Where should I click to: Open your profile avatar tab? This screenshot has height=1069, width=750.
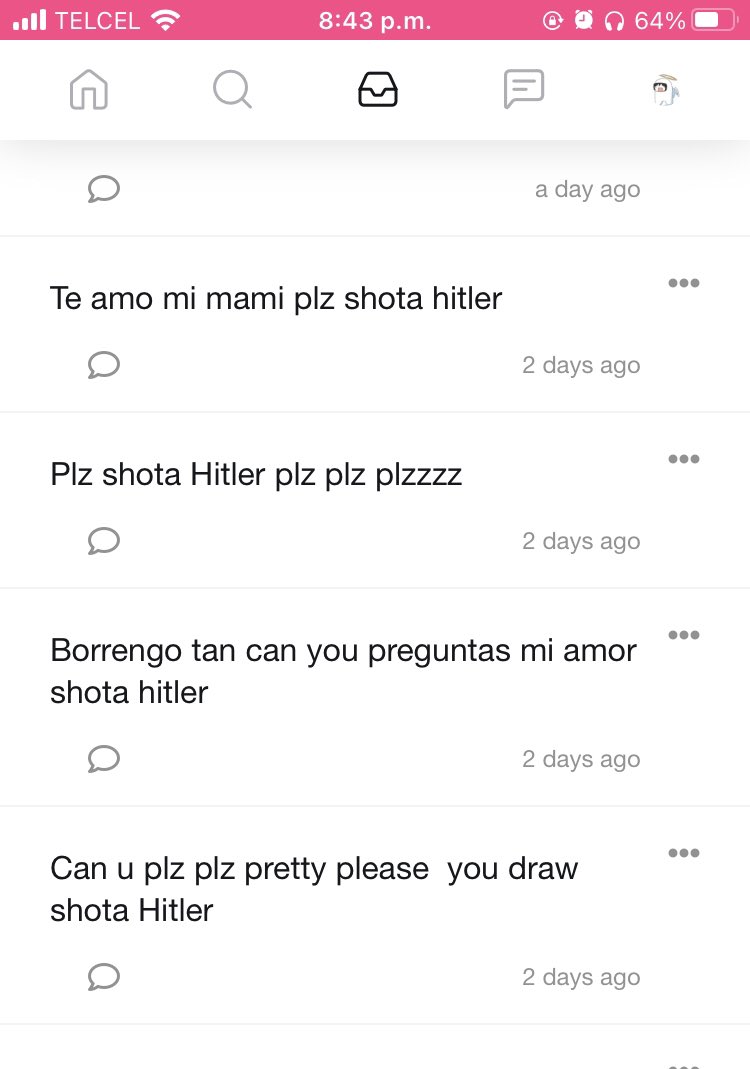pyautogui.click(x=665, y=92)
